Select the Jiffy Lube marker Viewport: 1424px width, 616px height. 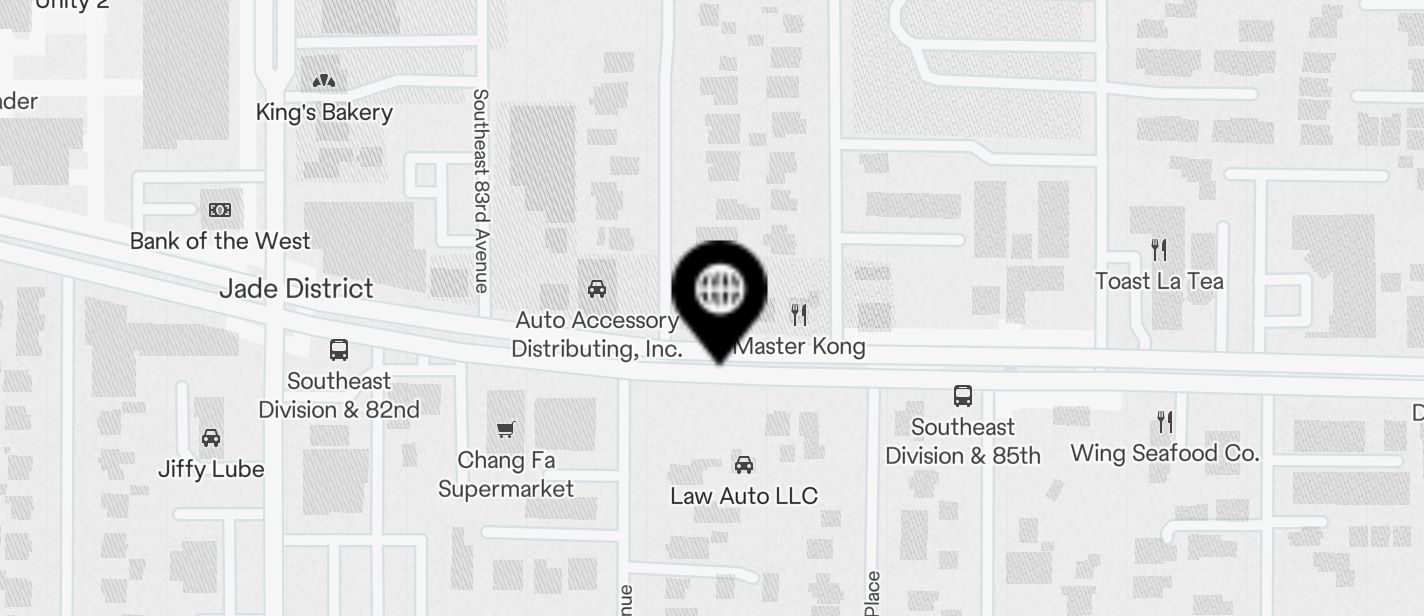click(x=211, y=438)
